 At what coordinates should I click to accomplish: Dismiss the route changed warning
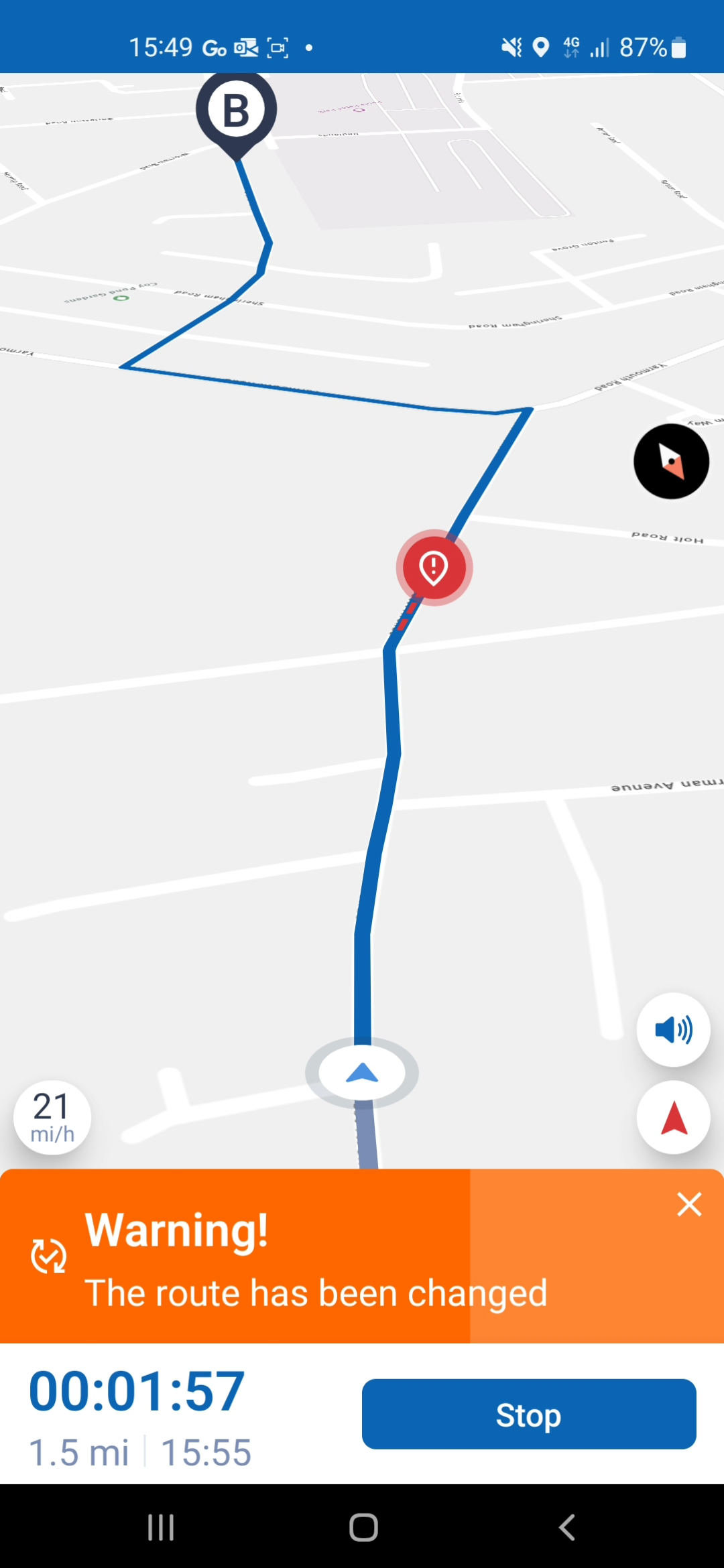tap(688, 1204)
